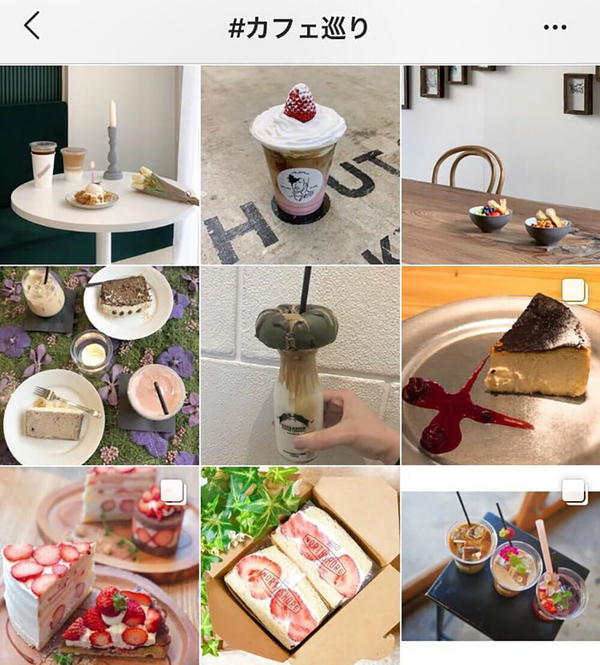
Task: Open the strawberry whipped cream drink post
Action: (x=299, y=164)
